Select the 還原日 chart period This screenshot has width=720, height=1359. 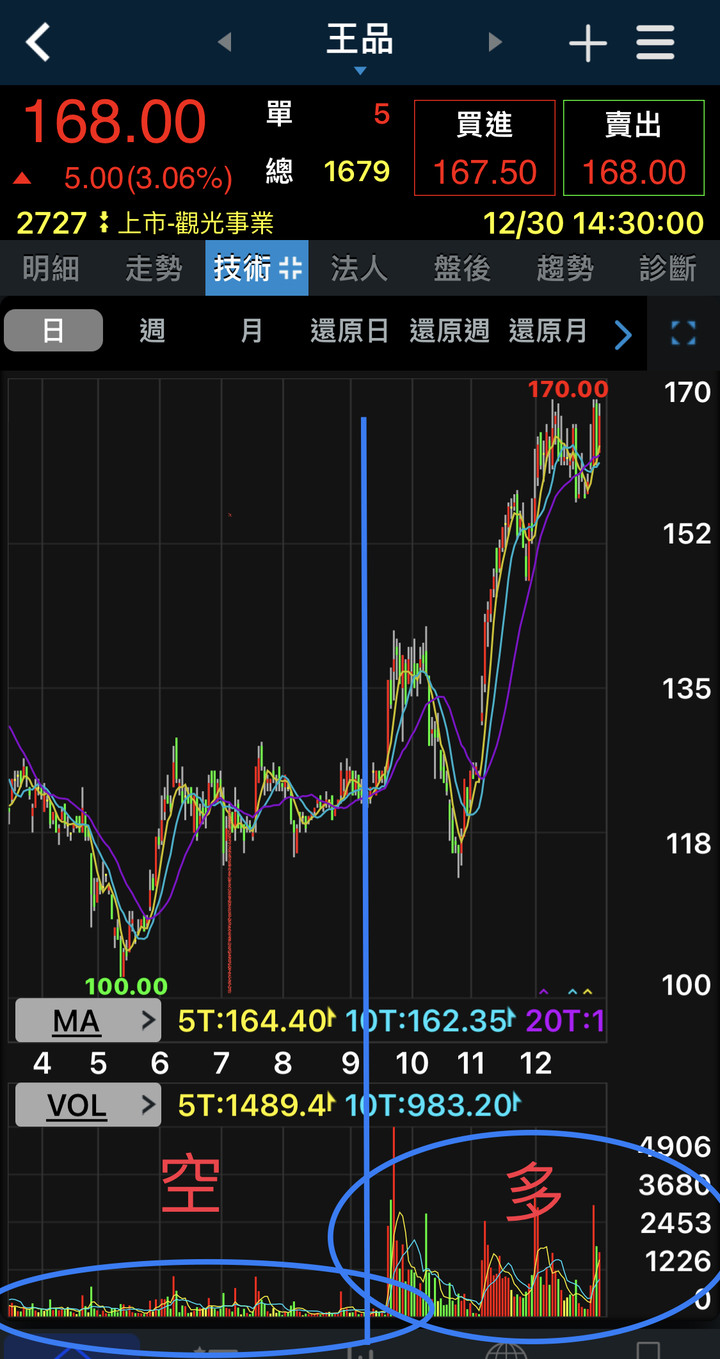349,331
